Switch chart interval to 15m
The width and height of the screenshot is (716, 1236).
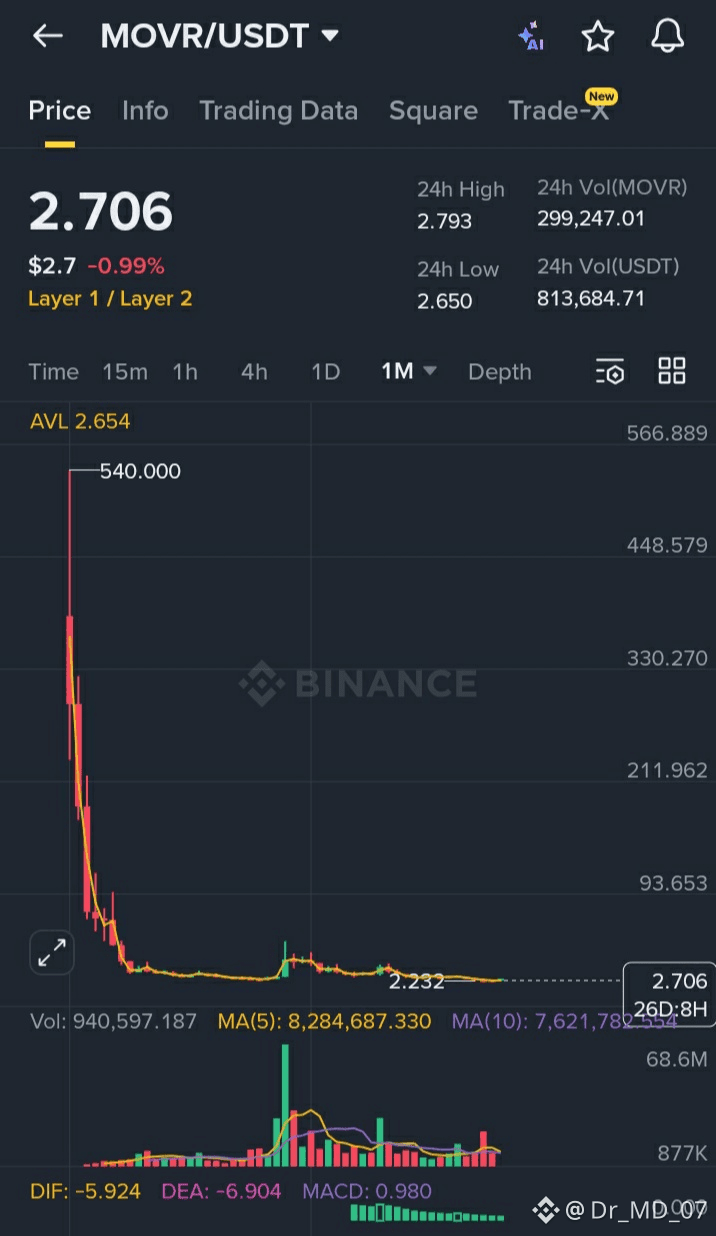[x=125, y=372]
